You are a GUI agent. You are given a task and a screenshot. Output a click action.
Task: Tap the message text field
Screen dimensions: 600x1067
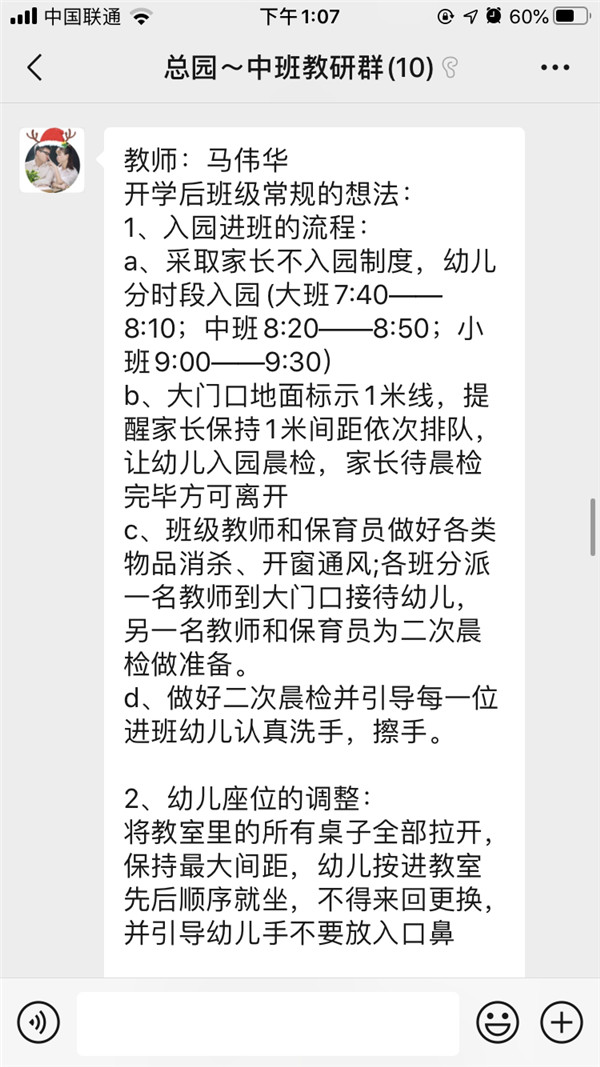pos(267,1022)
